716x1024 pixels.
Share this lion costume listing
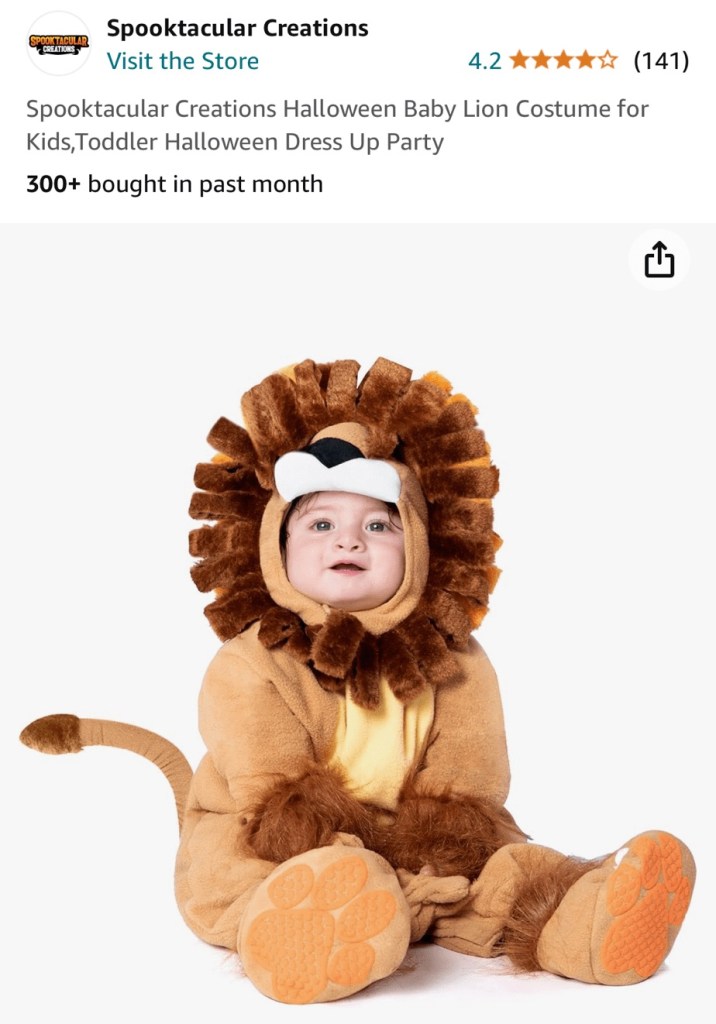click(659, 261)
